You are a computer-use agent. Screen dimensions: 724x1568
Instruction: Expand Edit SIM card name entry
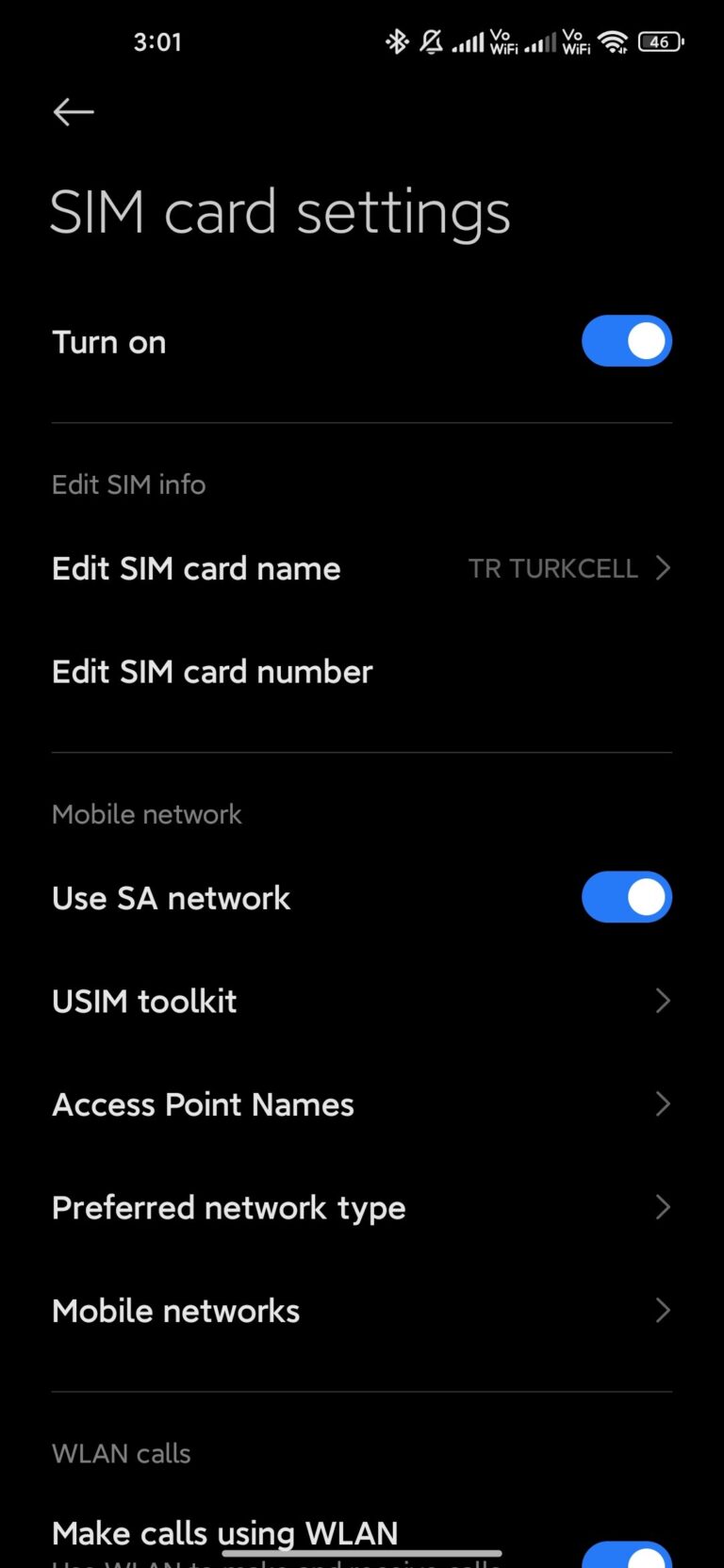click(362, 568)
